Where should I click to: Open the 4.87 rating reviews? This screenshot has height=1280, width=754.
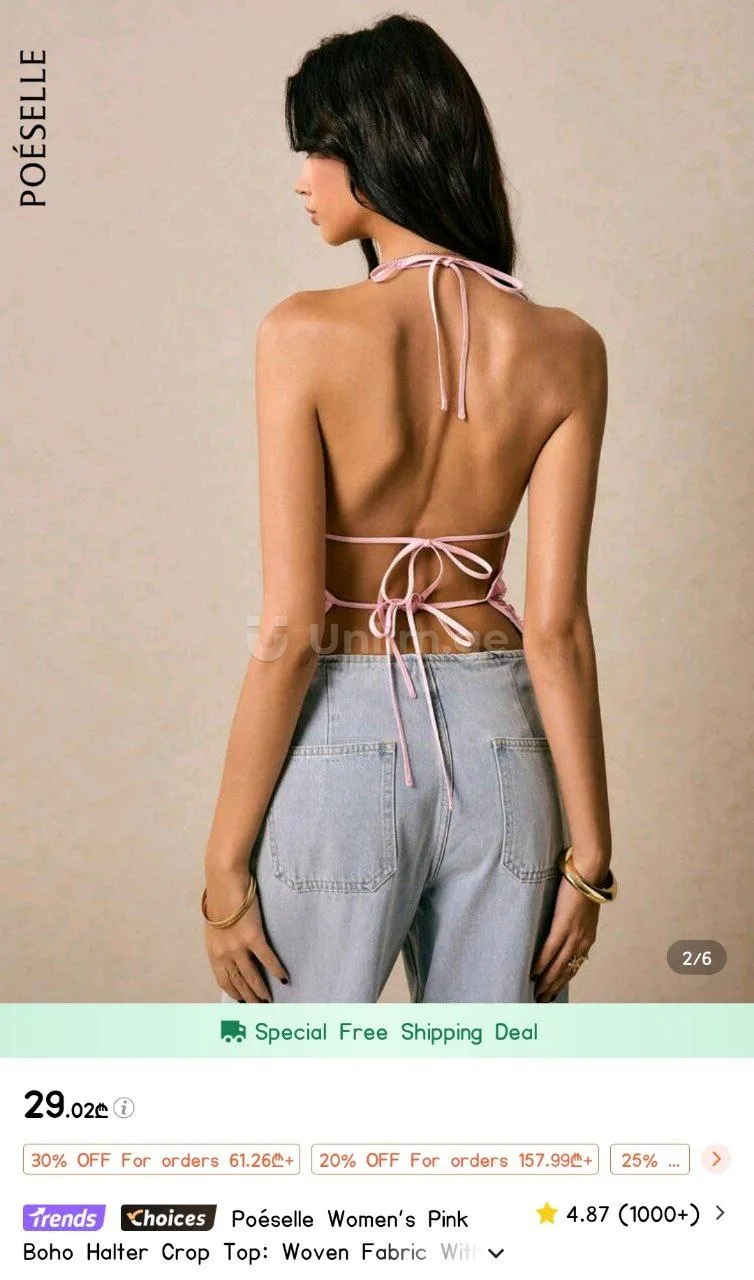630,1214
